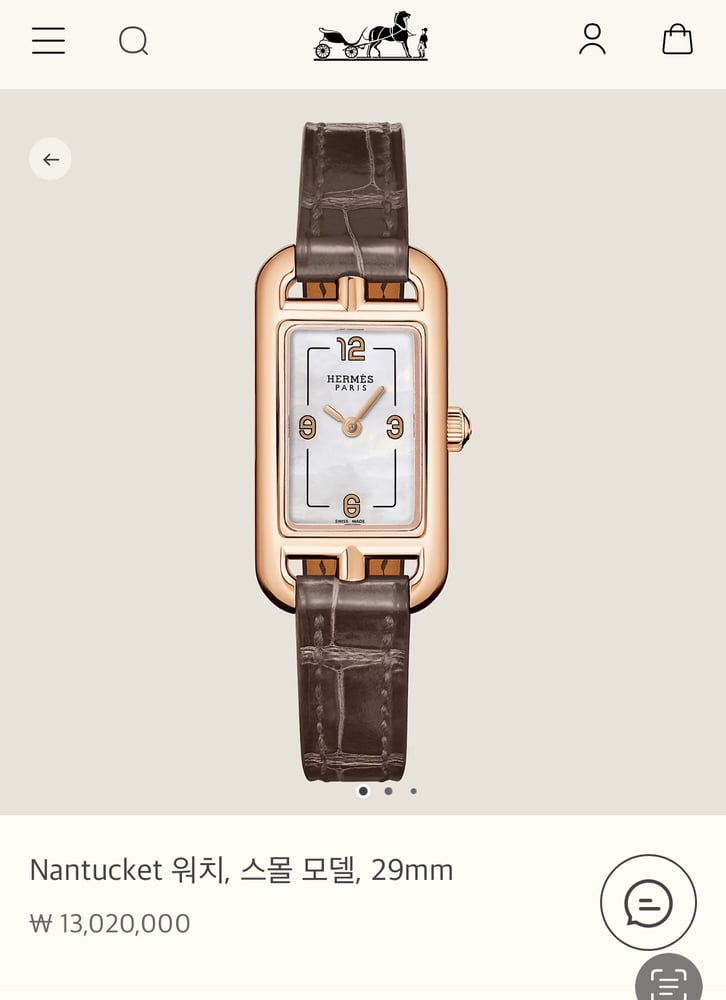Open the search icon

(133, 40)
